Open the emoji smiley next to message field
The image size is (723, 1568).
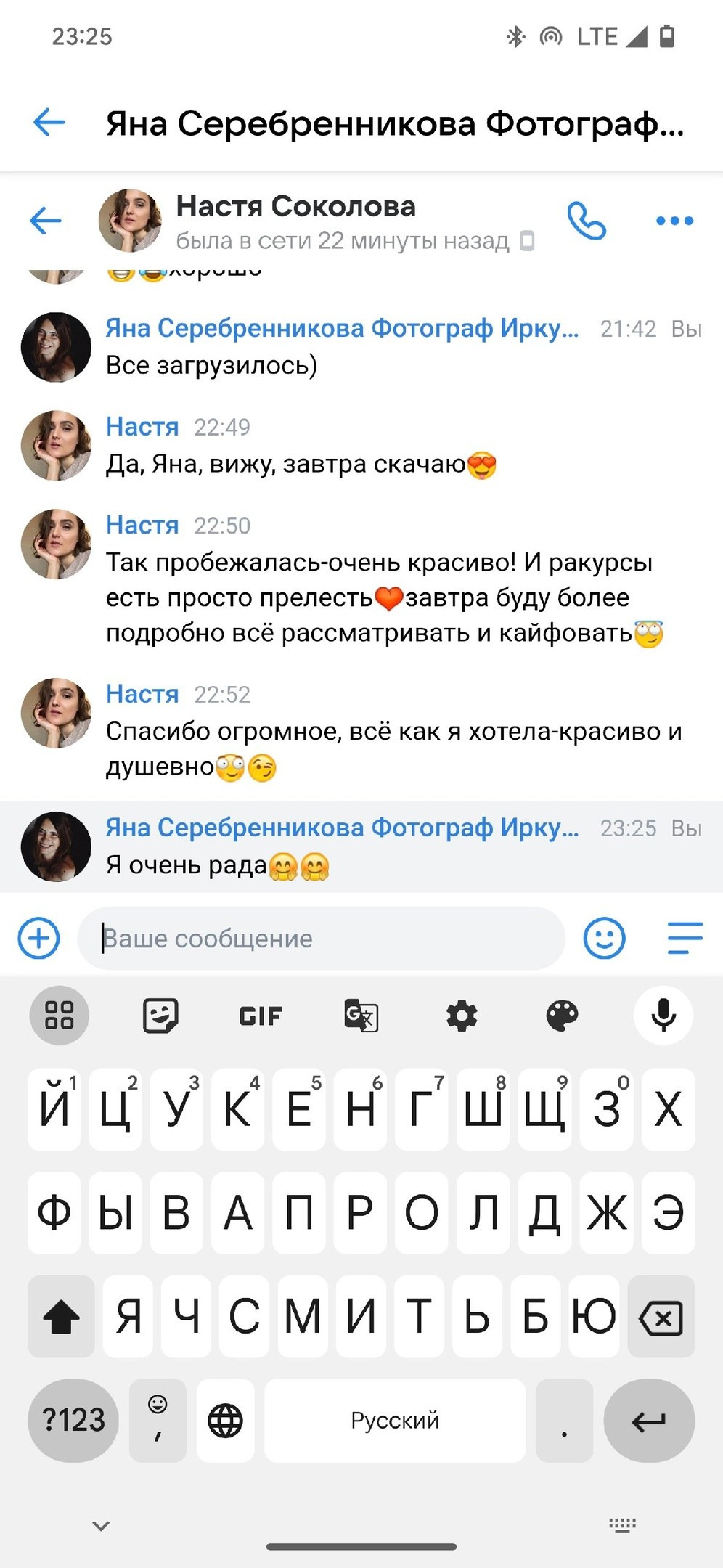pos(604,938)
